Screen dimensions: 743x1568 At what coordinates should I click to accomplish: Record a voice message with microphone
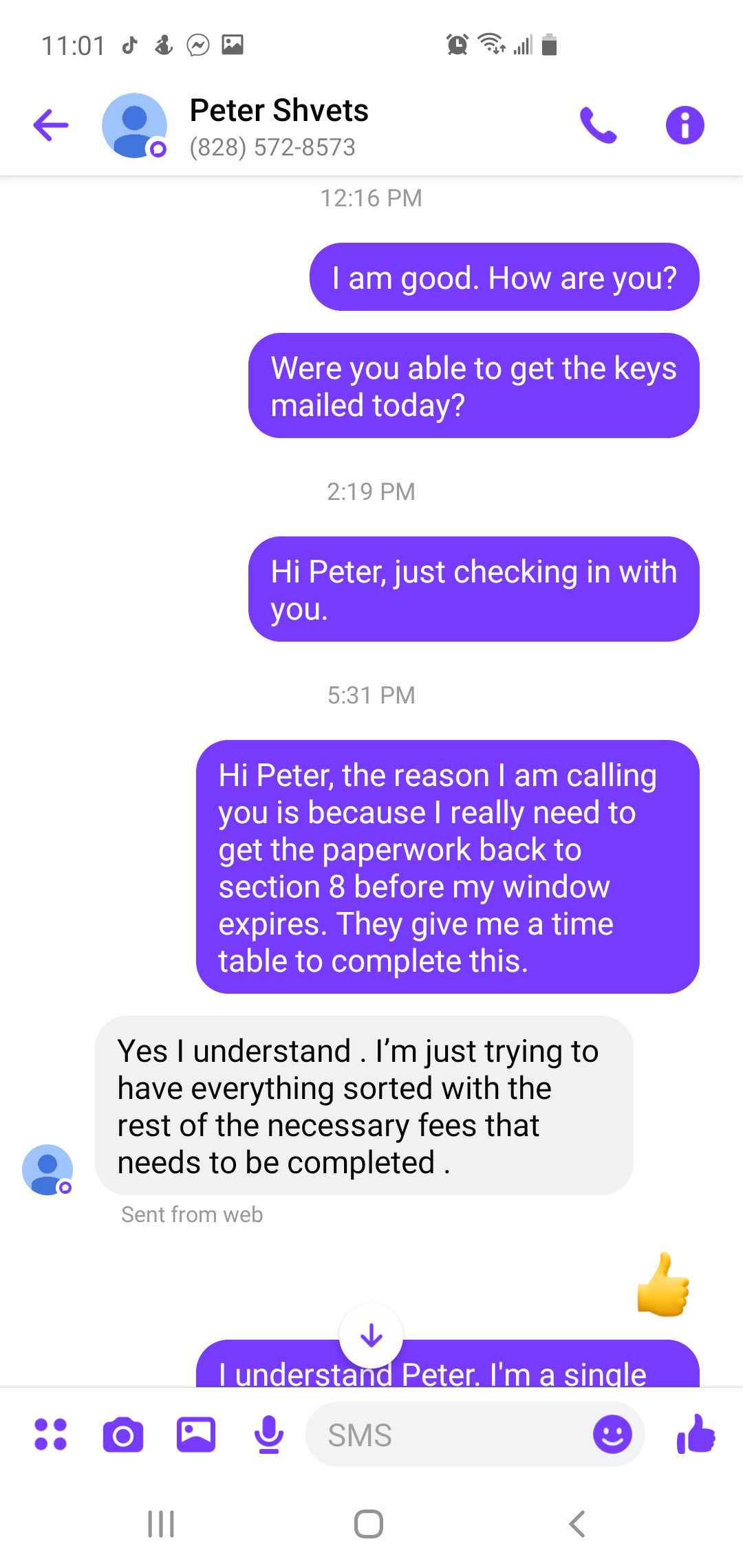tap(268, 1435)
